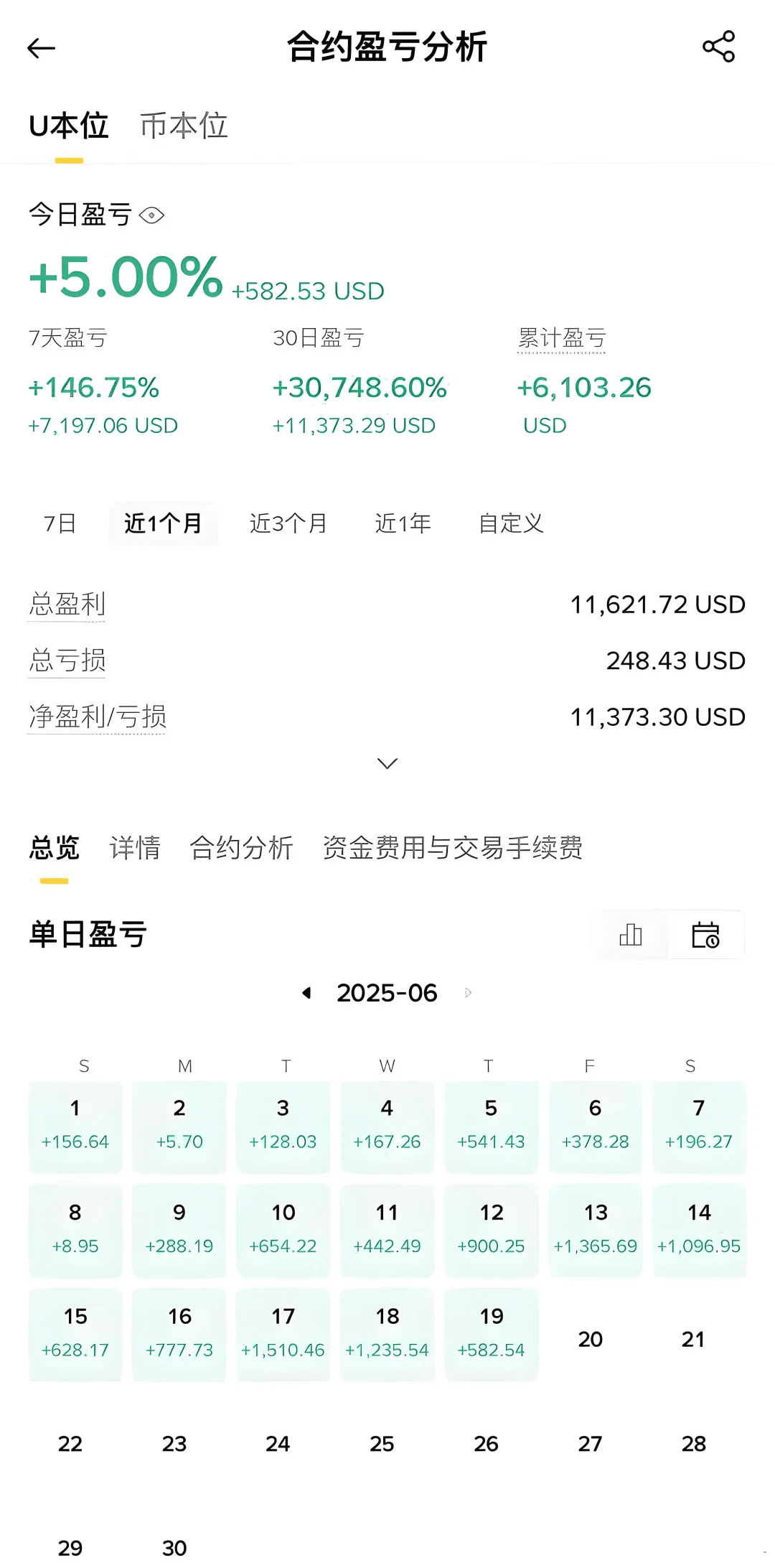Open the 详情 tab
Image resolution: width=775 pixels, height=1568 pixels.
pos(135,848)
